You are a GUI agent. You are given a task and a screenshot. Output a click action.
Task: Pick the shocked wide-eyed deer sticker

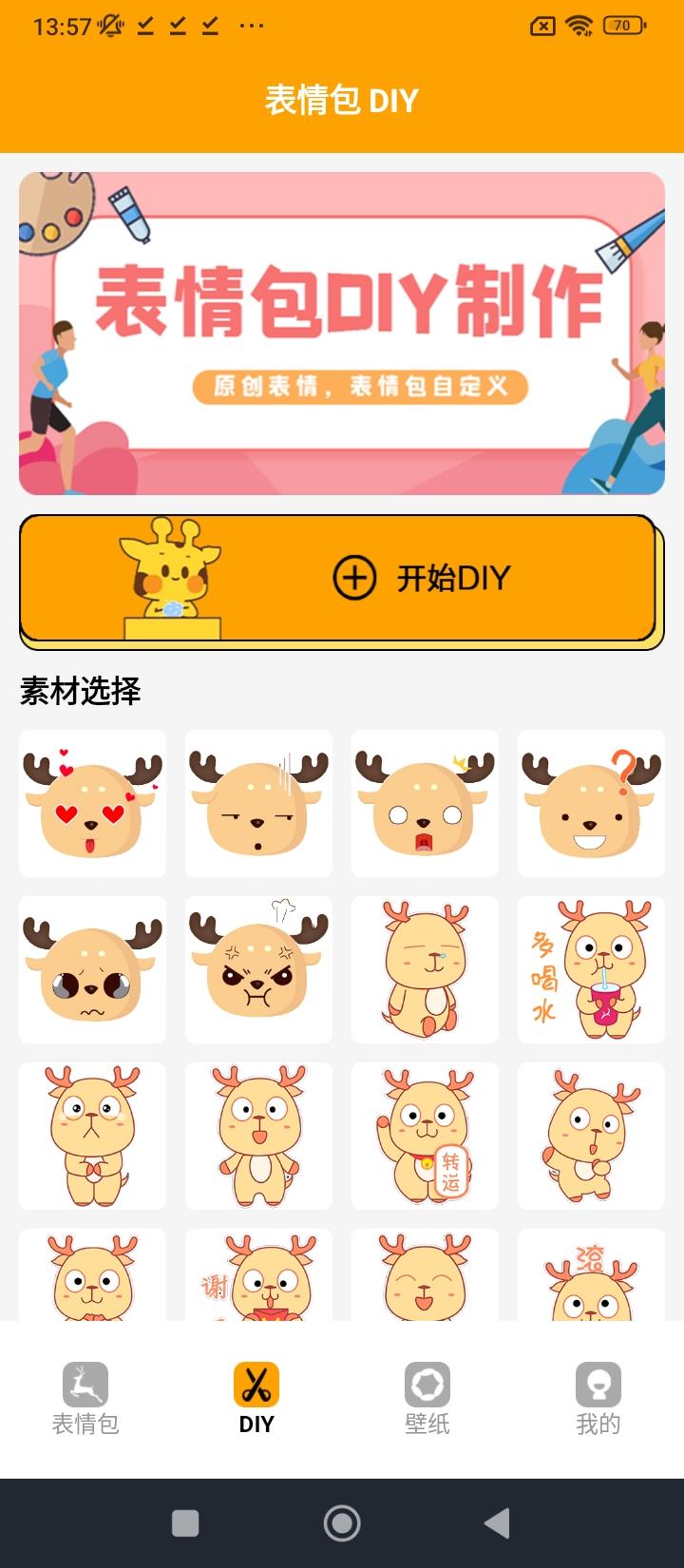[424, 803]
